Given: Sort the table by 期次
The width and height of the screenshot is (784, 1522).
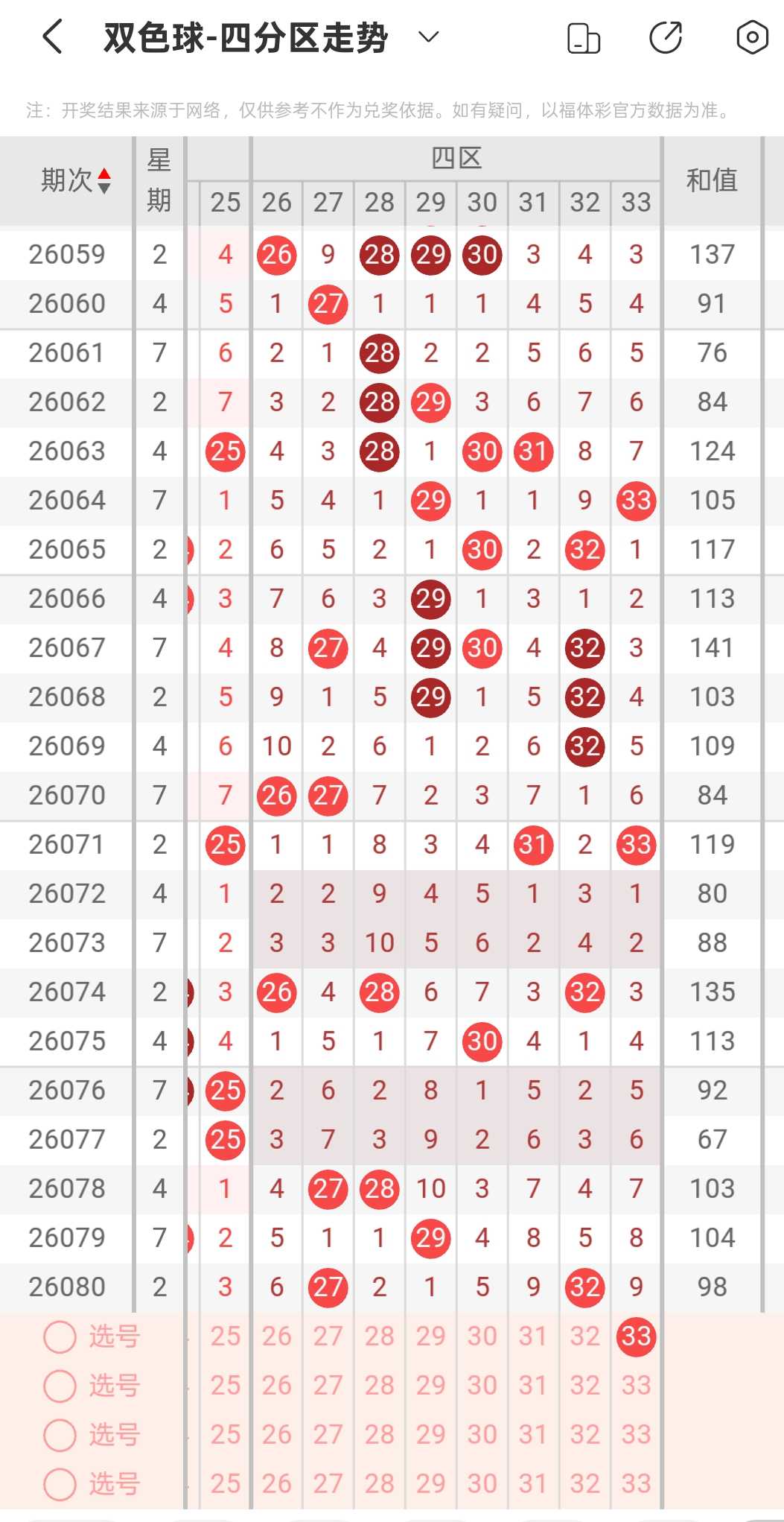Looking at the screenshot, I should (x=76, y=180).
